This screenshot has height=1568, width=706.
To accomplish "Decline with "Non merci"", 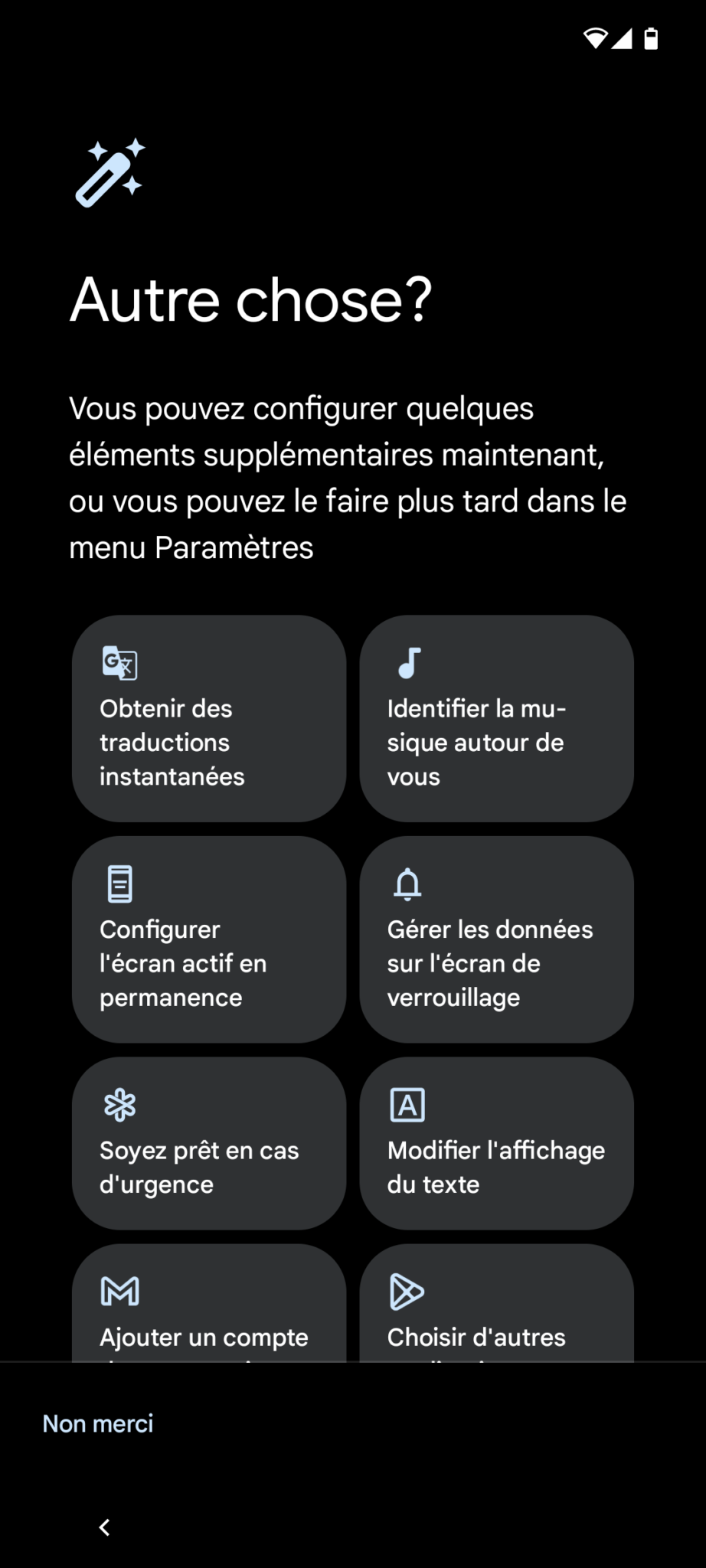I will (98, 1424).
